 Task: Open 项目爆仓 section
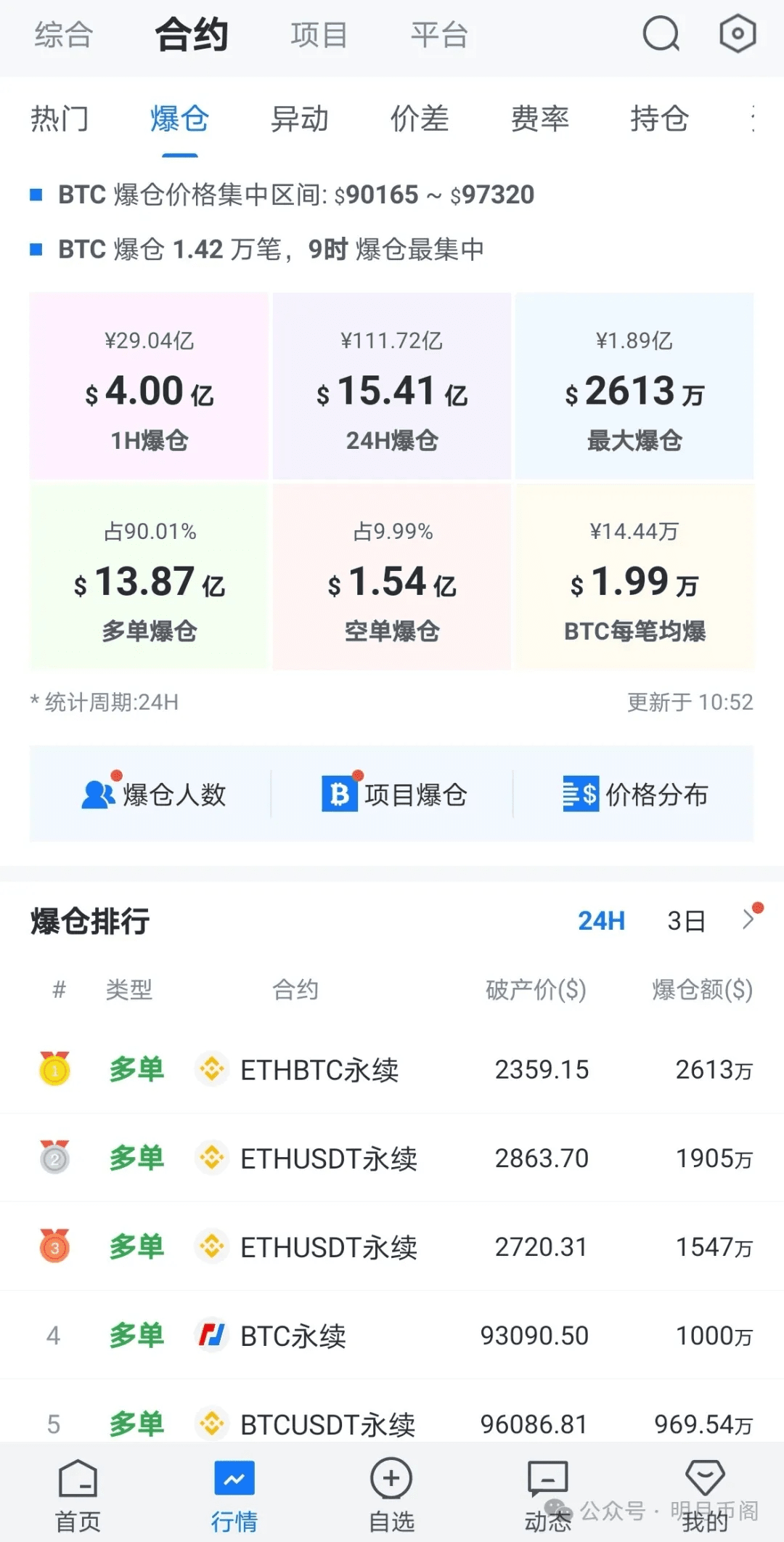coord(393,795)
